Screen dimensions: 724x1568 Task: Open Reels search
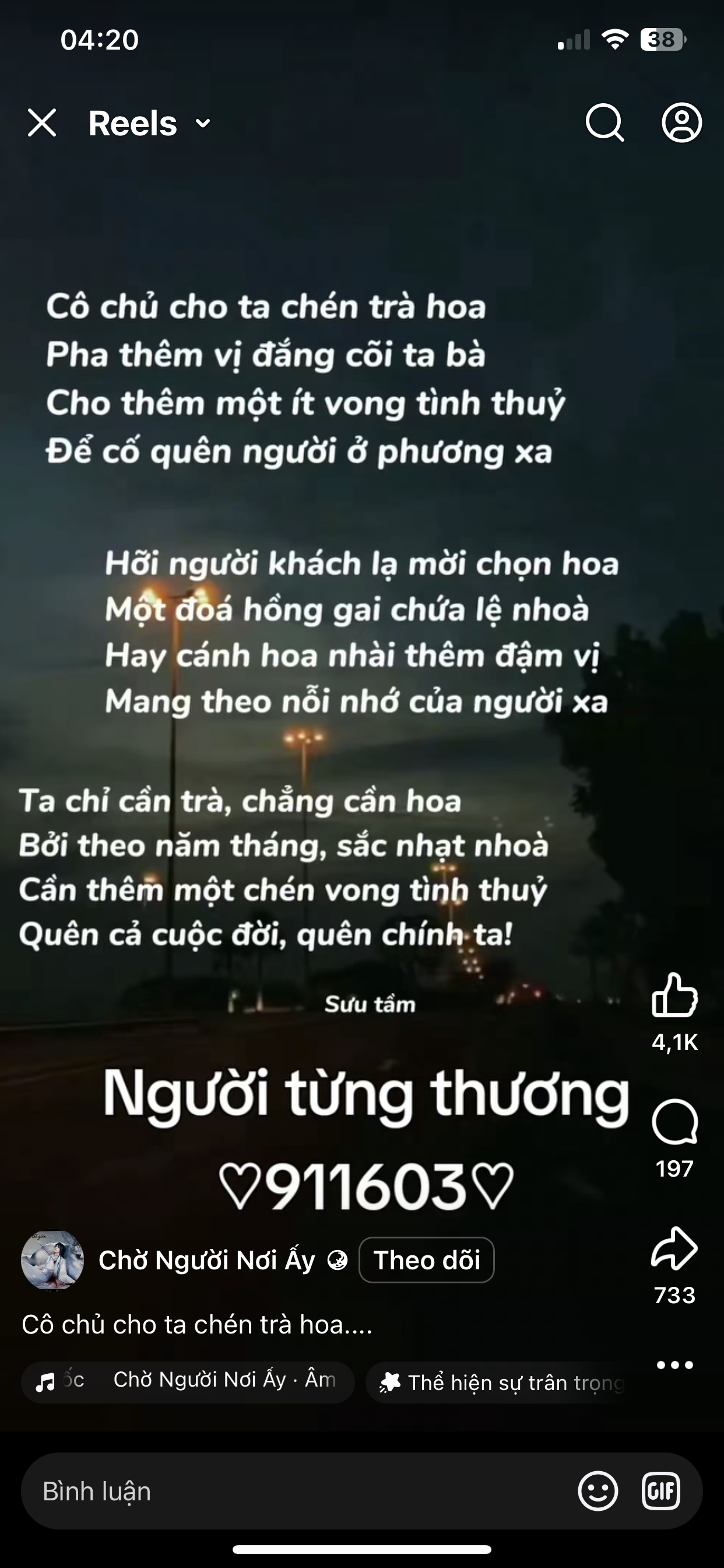tap(604, 123)
